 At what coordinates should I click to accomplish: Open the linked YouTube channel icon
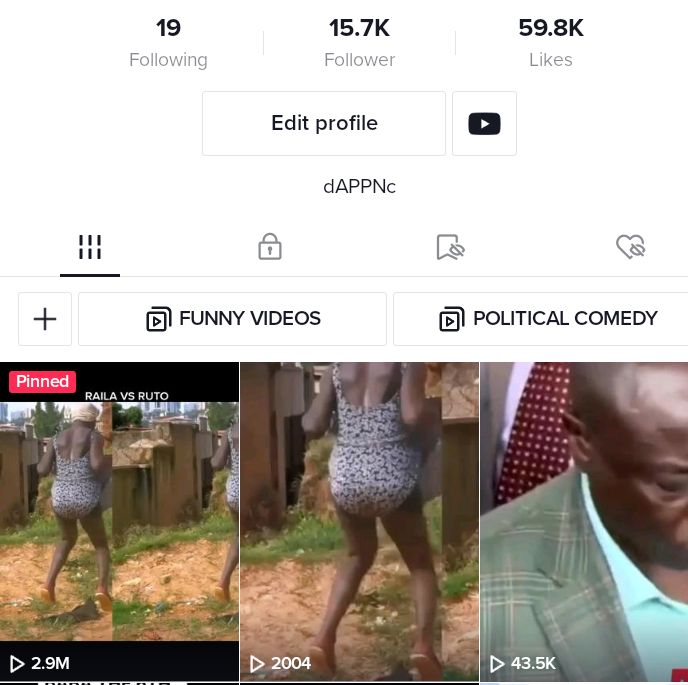[x=484, y=124]
